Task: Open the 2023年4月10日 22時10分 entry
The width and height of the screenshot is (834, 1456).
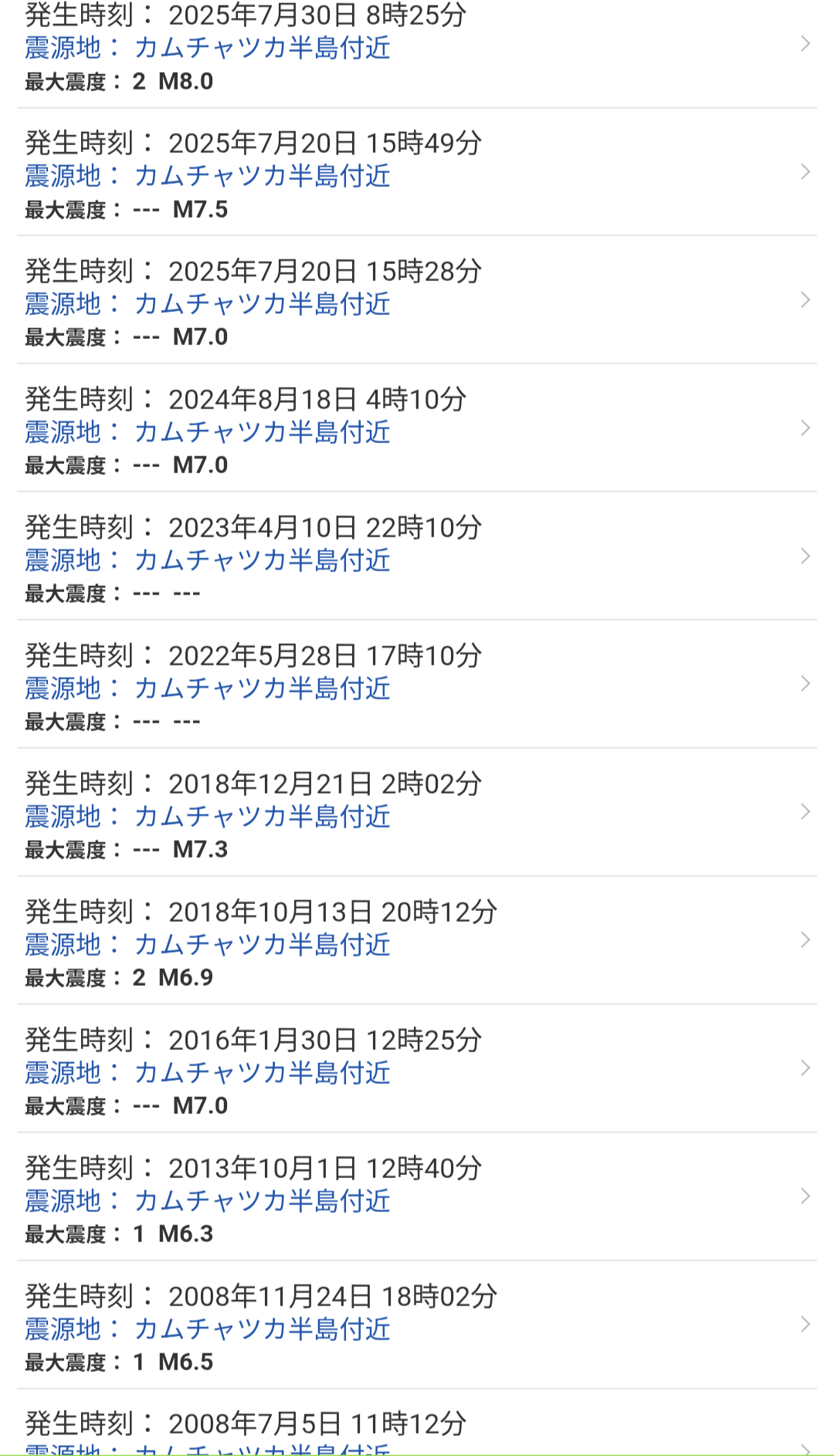Action: [x=417, y=557]
